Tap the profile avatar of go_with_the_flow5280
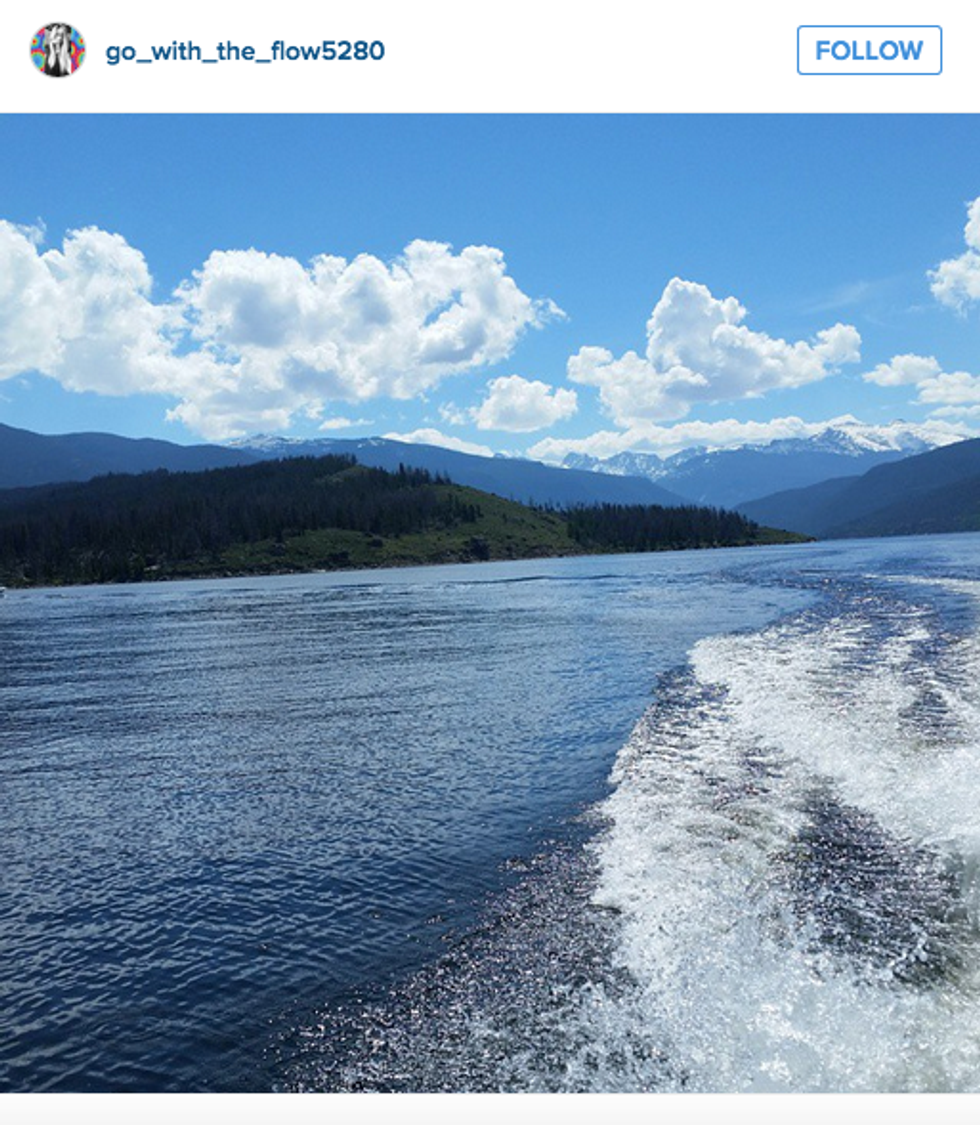Viewport: 980px width, 1125px height. (x=57, y=50)
